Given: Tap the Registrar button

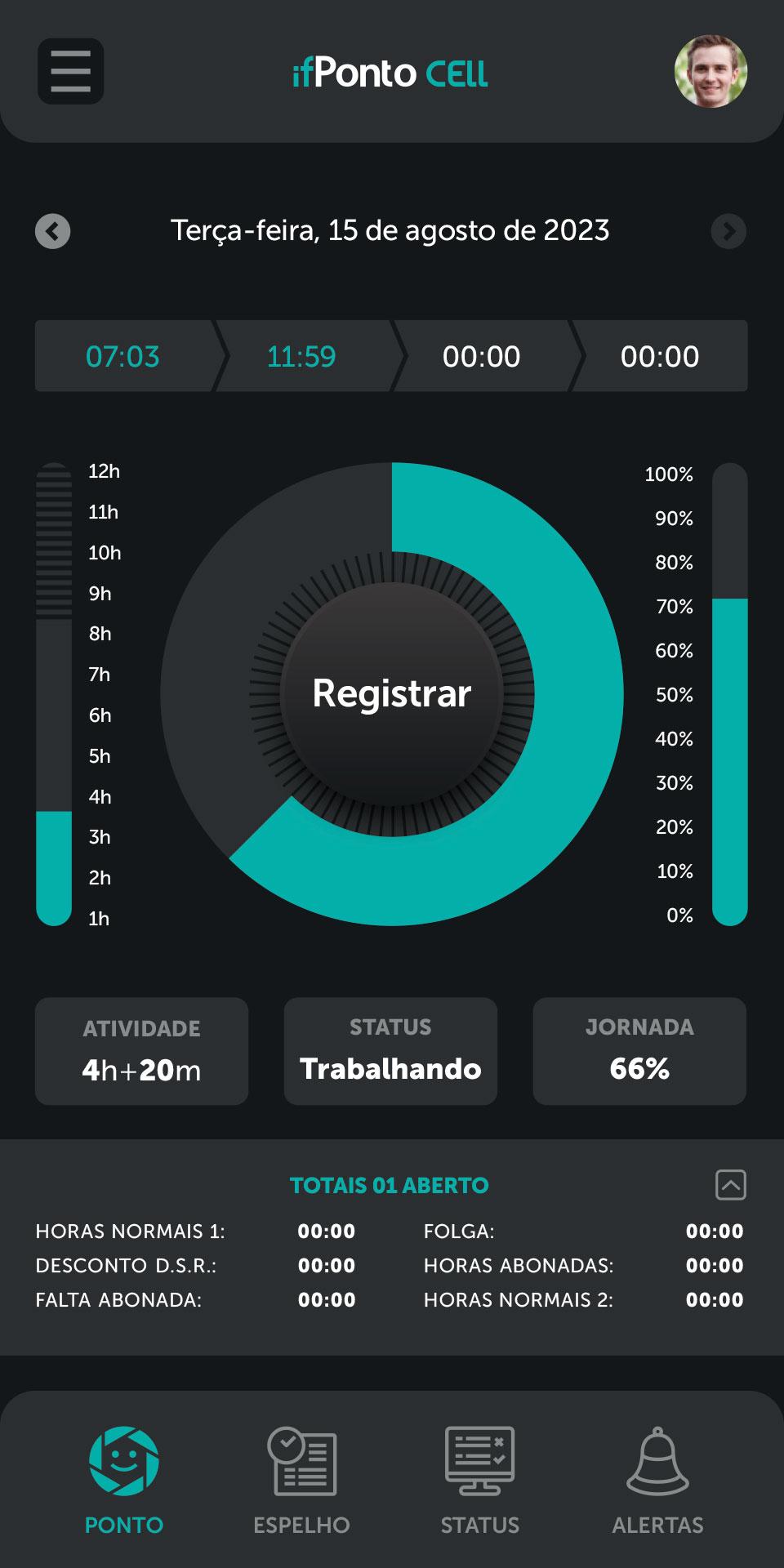Looking at the screenshot, I should click(392, 694).
